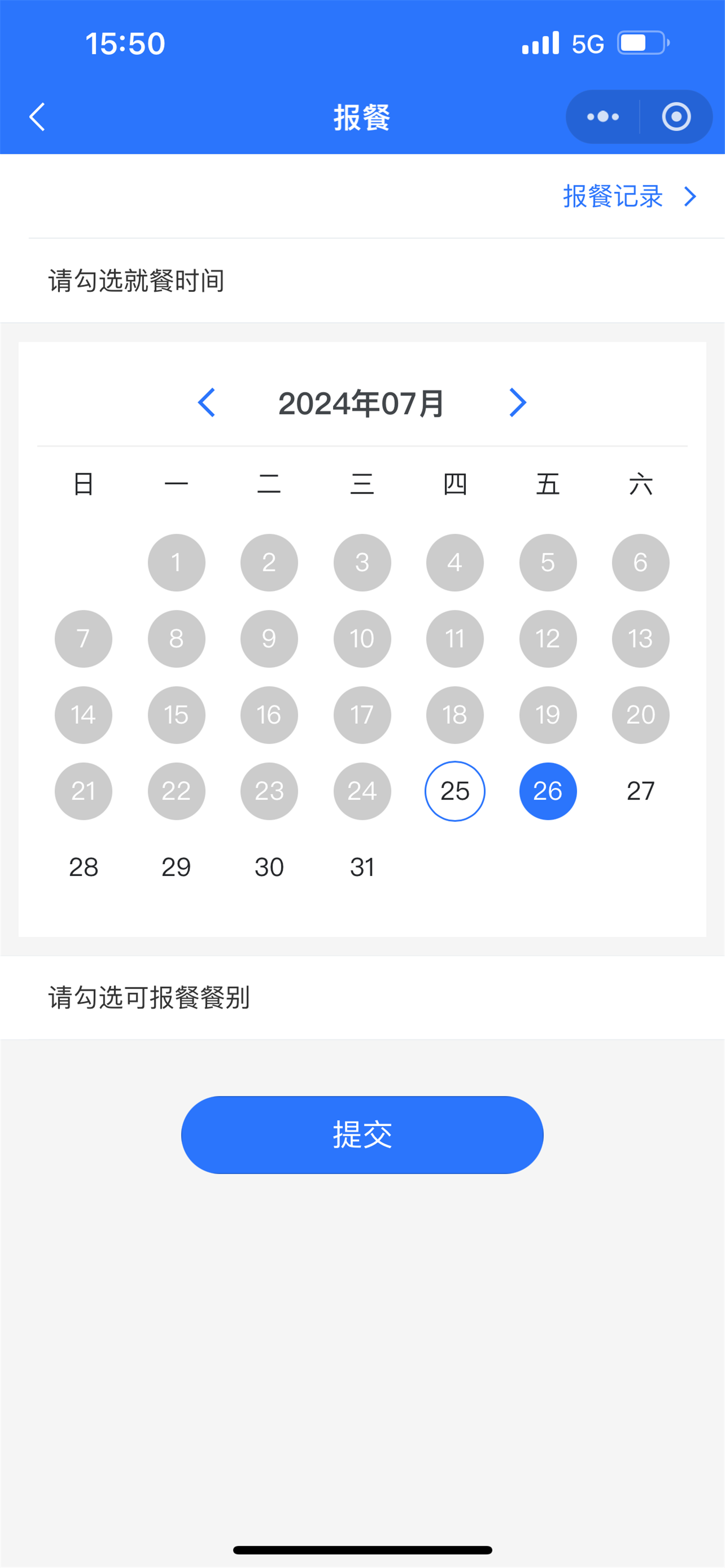Select date 27 as dining day
This screenshot has width=725, height=1568.
tap(640, 791)
